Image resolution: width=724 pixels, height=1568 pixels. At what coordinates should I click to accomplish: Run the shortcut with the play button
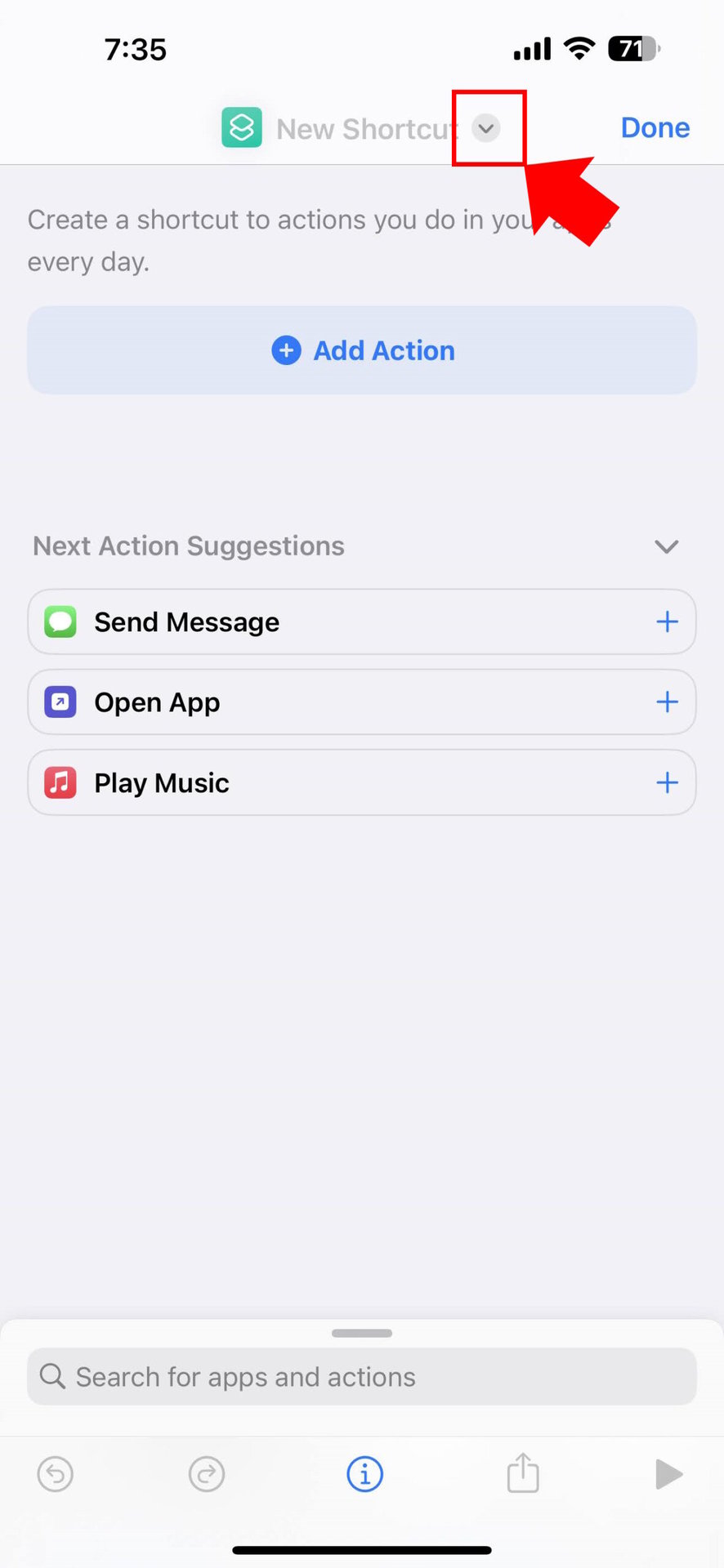(x=668, y=1474)
